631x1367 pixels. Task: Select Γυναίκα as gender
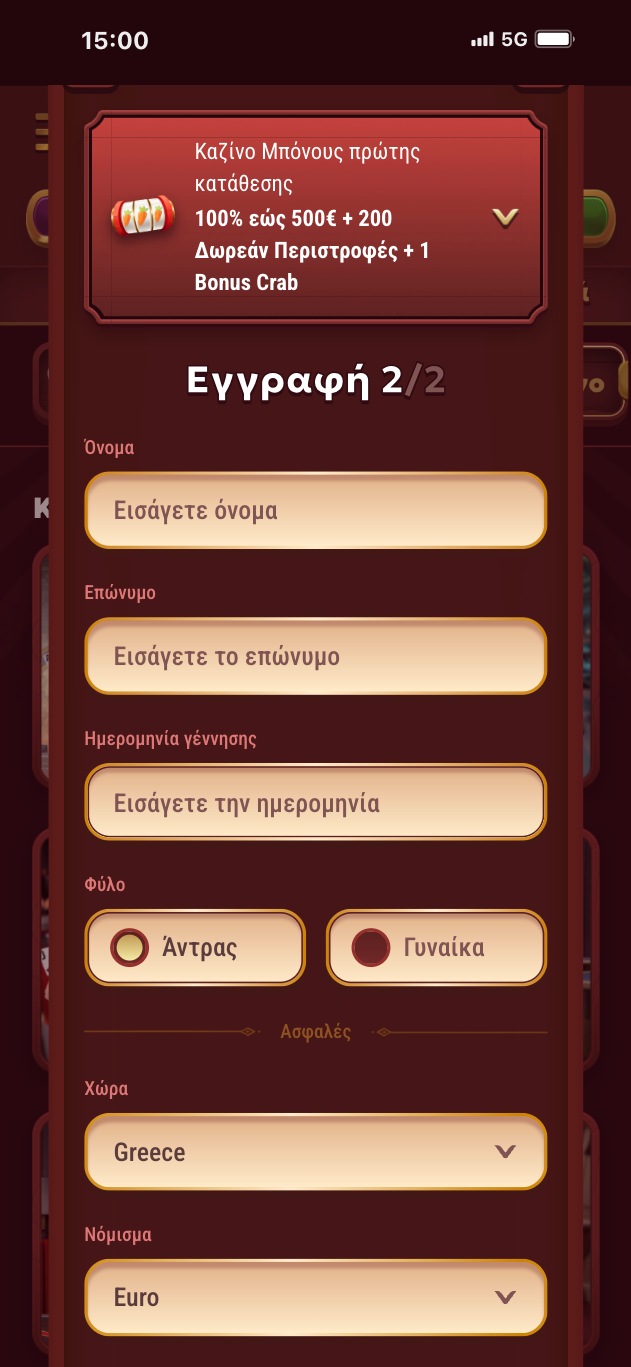[x=436, y=948]
